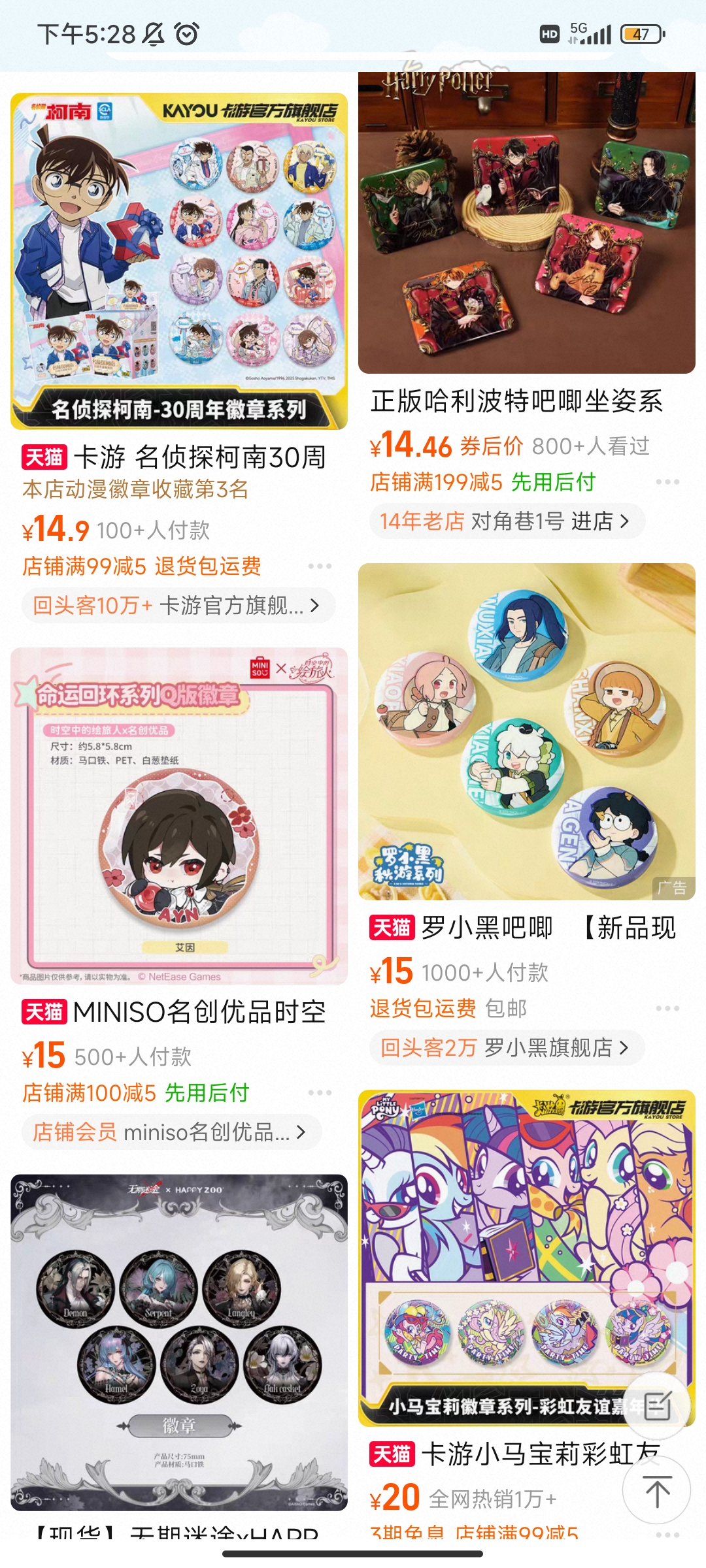Open the 罗小黑 badge product card
Image resolution: width=706 pixels, height=1568 pixels.
tap(526, 731)
